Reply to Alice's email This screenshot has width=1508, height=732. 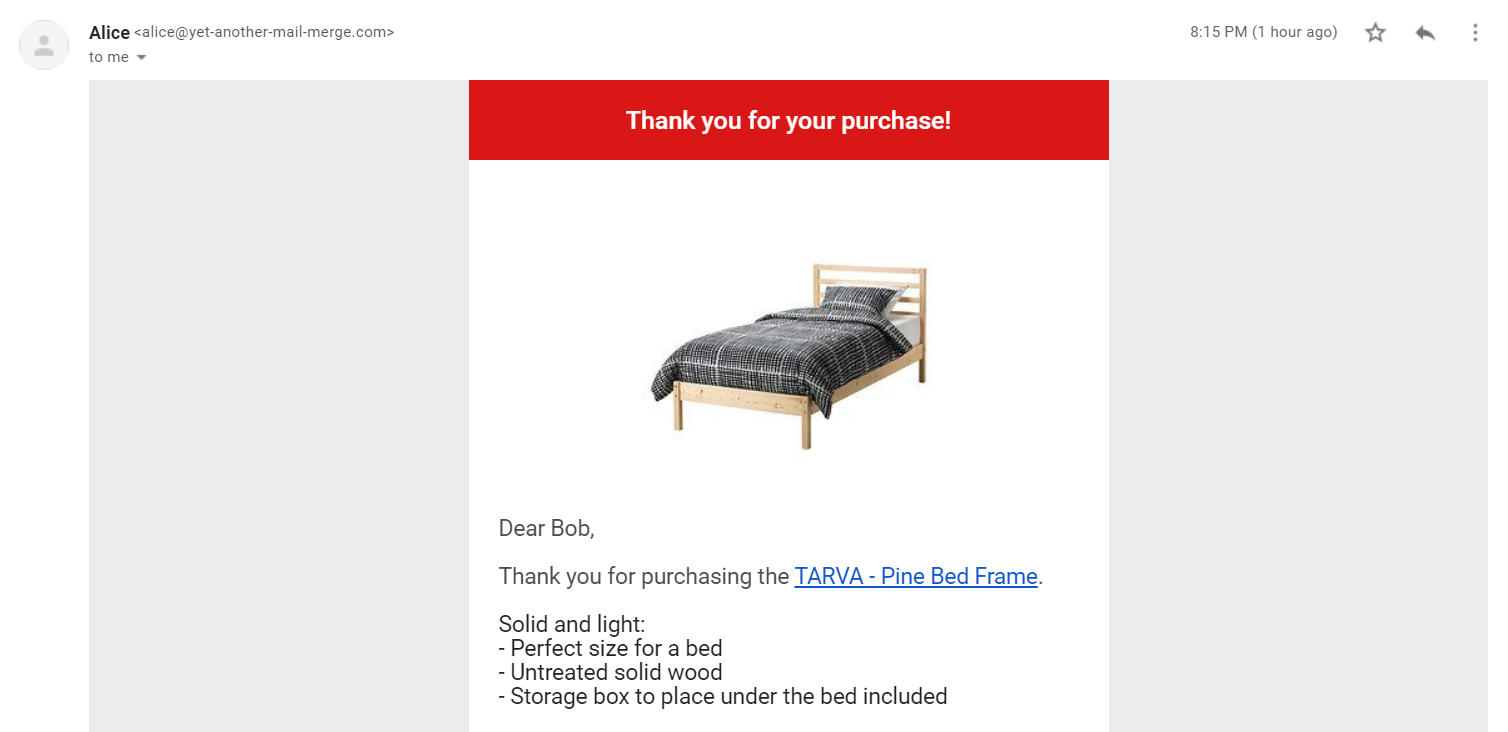(1425, 33)
